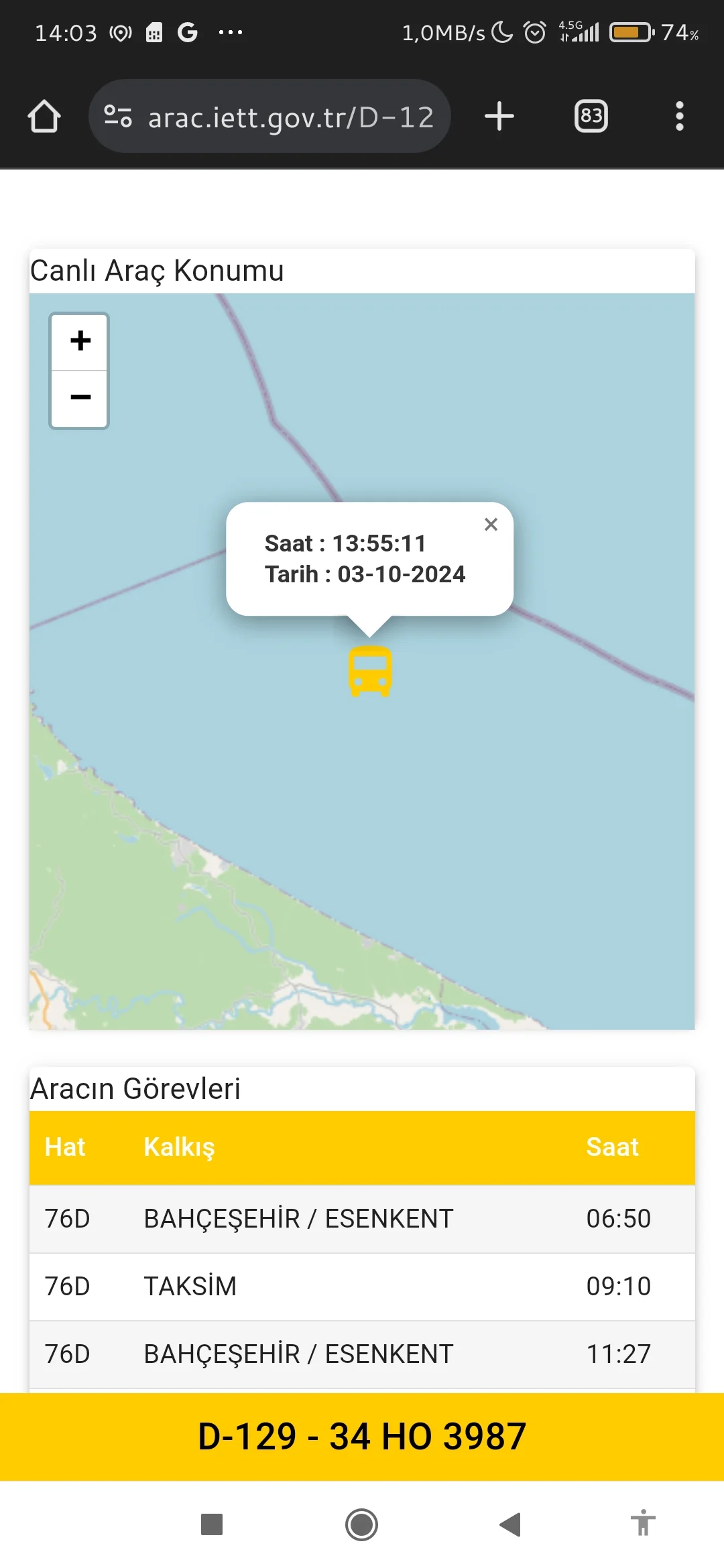Tap the yellow bus marker on the map
Image resolution: width=724 pixels, height=1568 pixels.
pyautogui.click(x=370, y=671)
